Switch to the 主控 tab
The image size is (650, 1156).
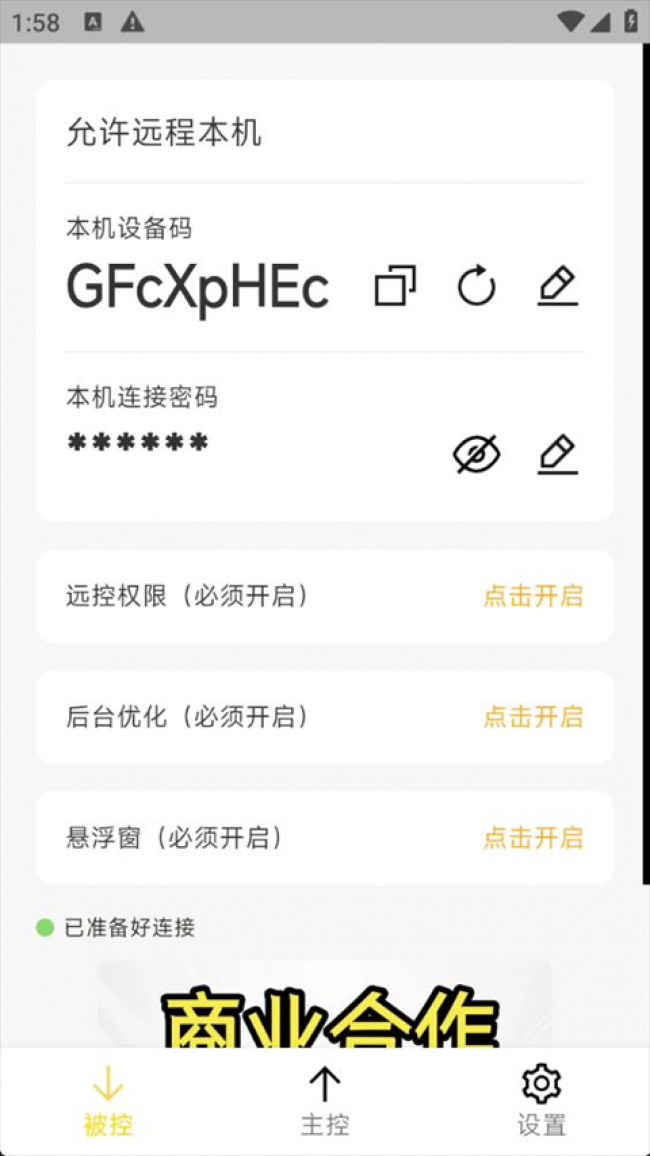pos(325,1102)
